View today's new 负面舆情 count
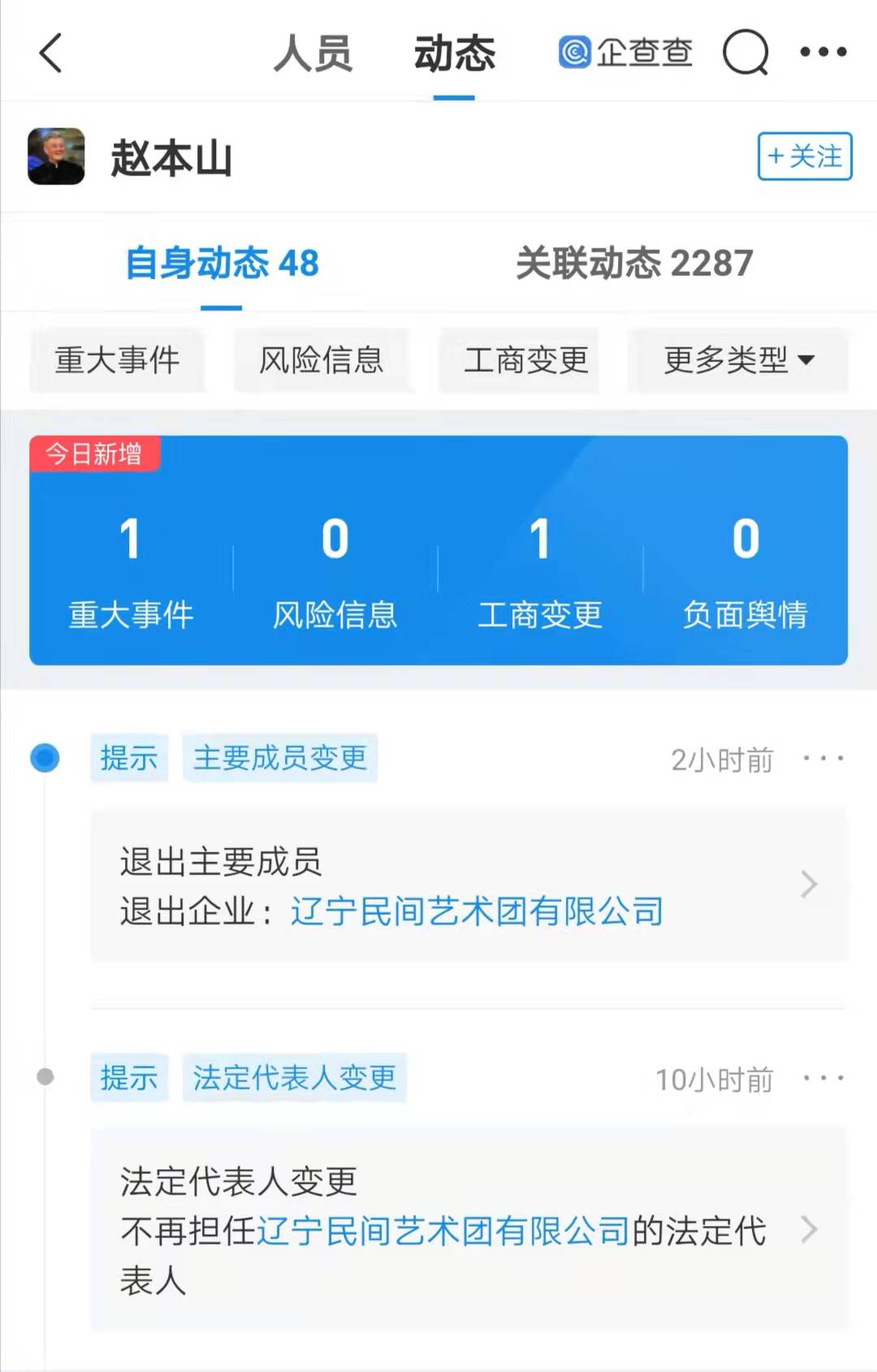The width and height of the screenshot is (877, 1372). click(745, 568)
